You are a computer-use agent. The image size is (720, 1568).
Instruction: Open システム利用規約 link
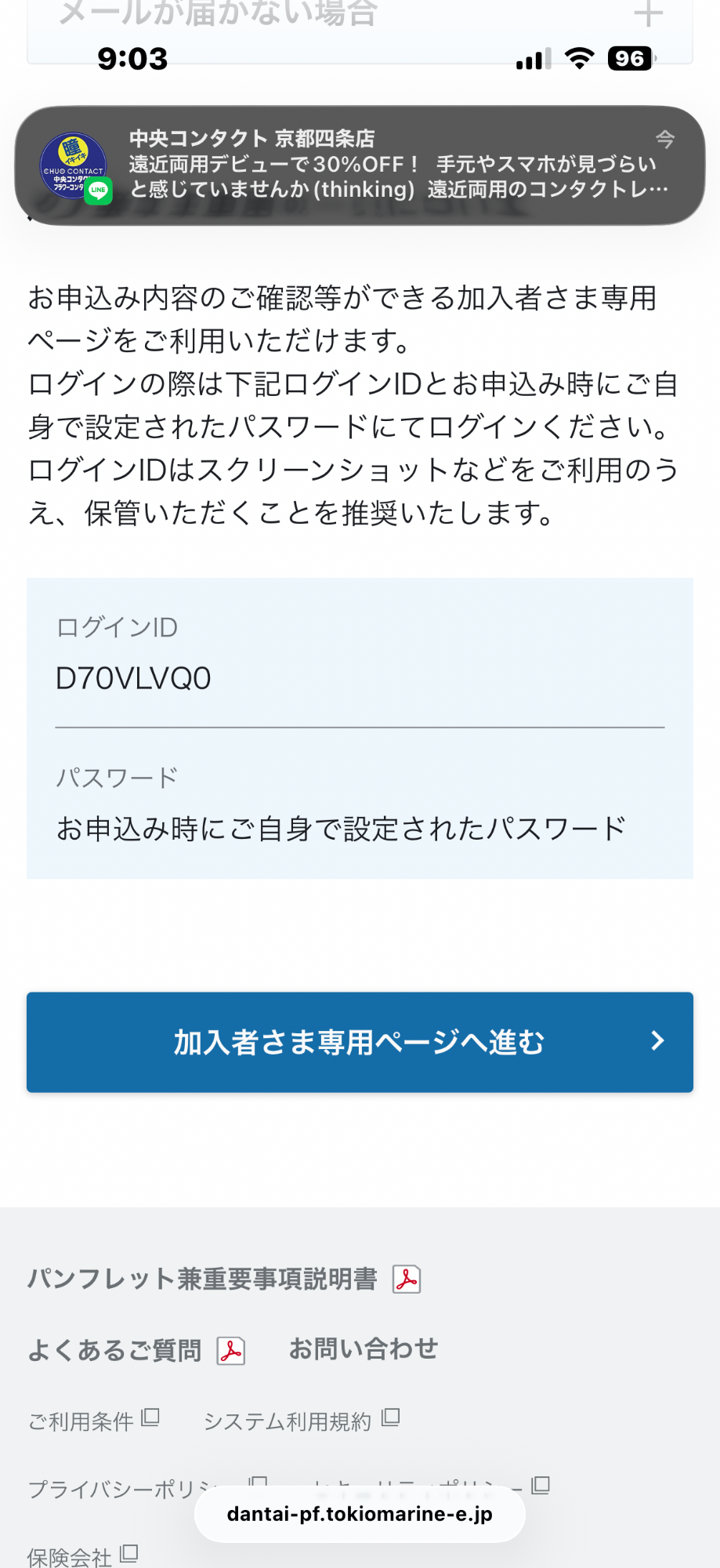pos(301,1421)
